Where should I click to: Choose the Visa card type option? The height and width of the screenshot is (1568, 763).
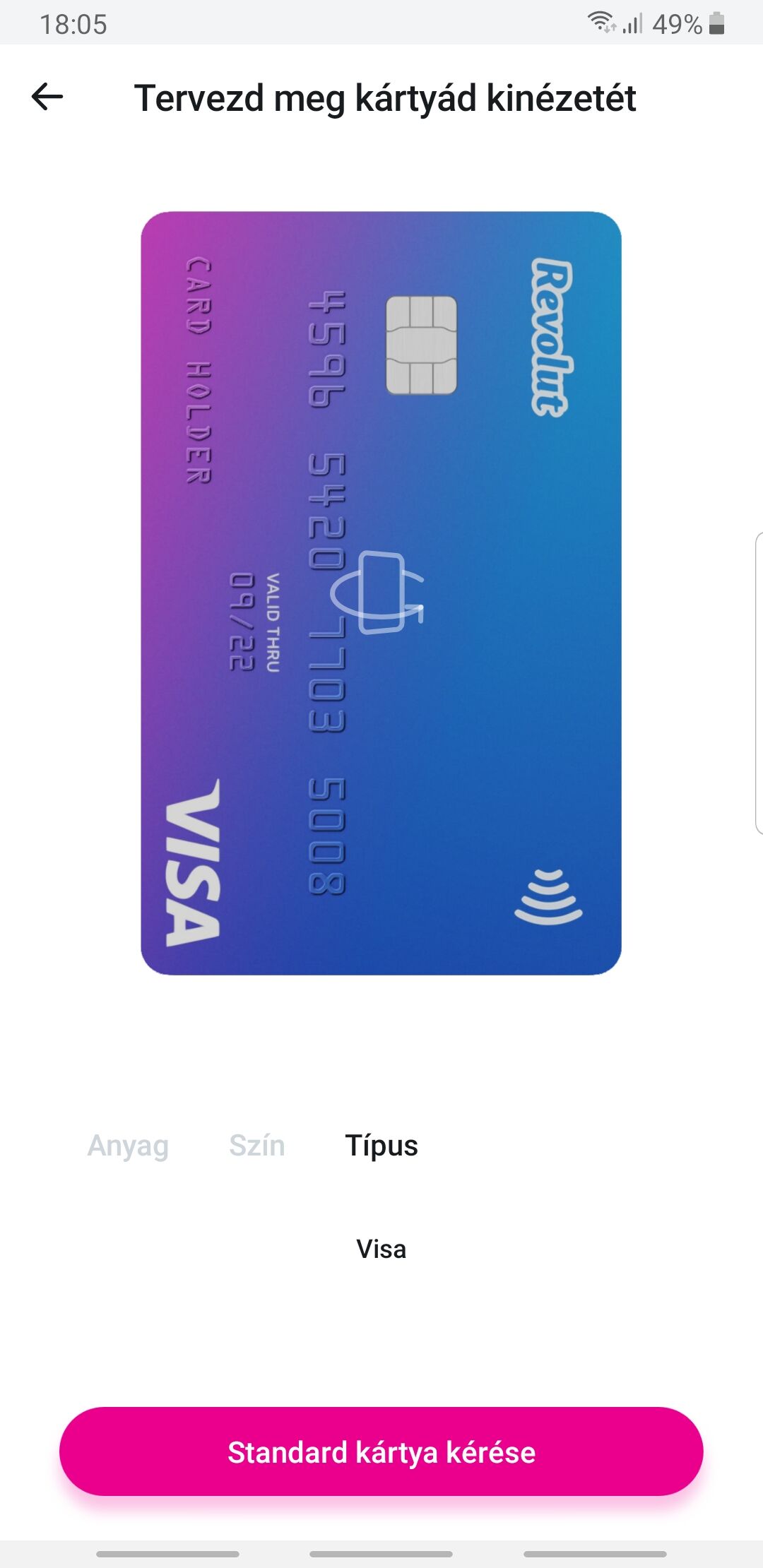(381, 1249)
